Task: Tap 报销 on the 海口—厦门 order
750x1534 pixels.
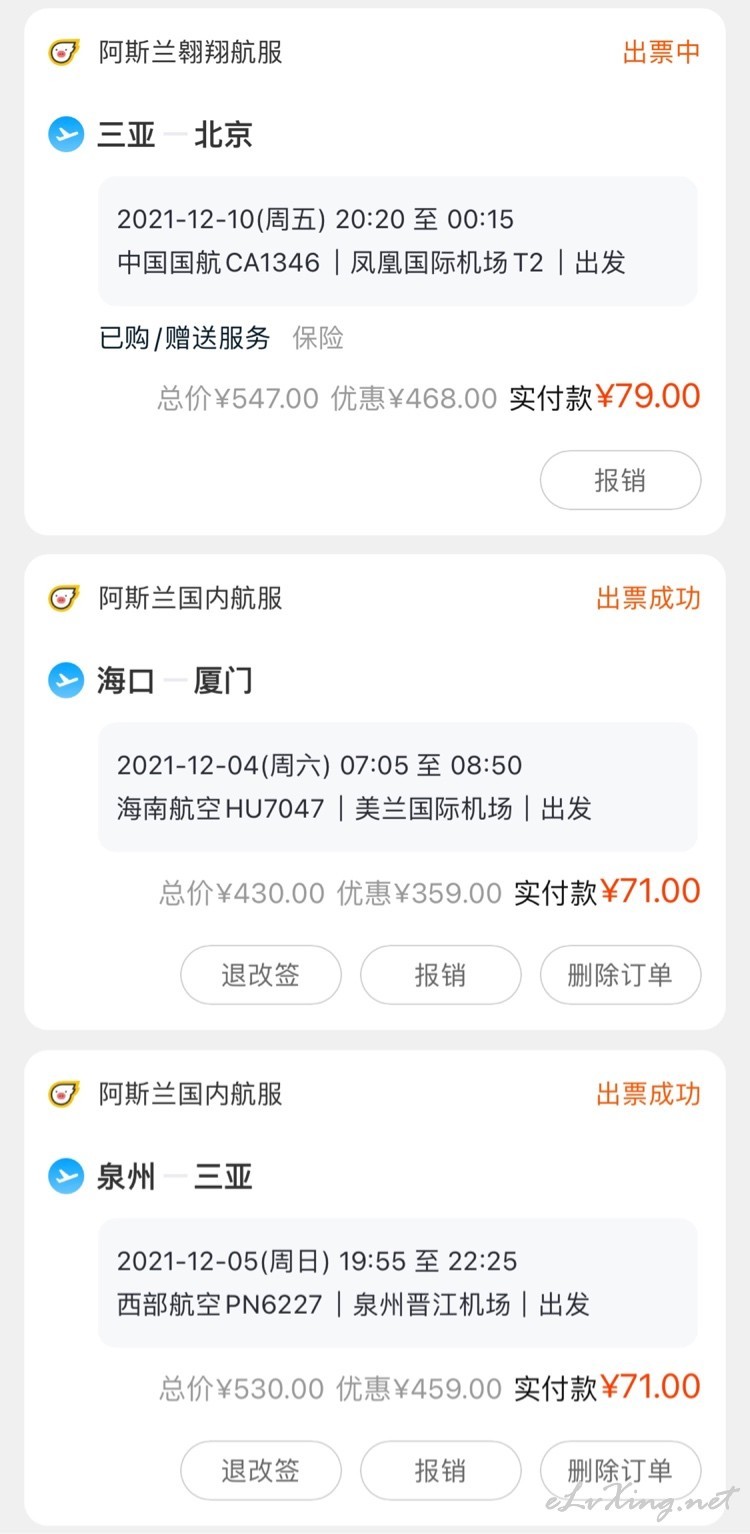Action: point(440,975)
